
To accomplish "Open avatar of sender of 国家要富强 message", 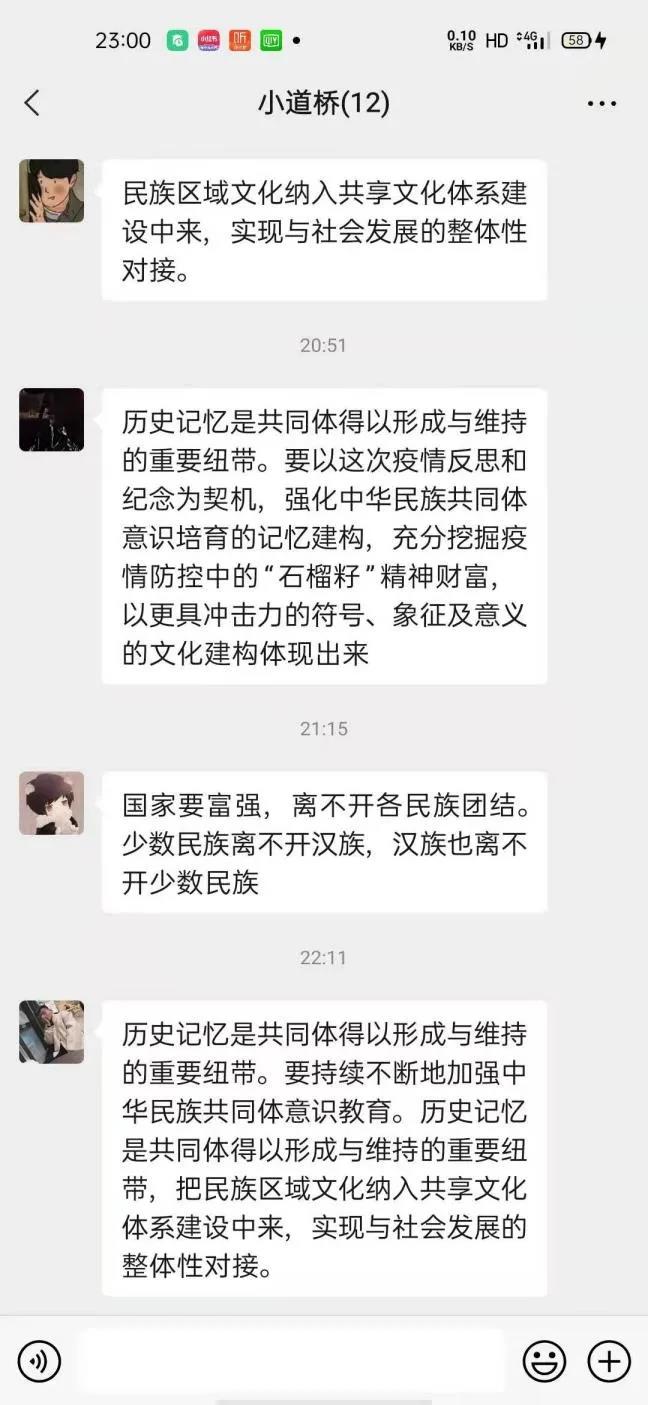I will (x=51, y=802).
